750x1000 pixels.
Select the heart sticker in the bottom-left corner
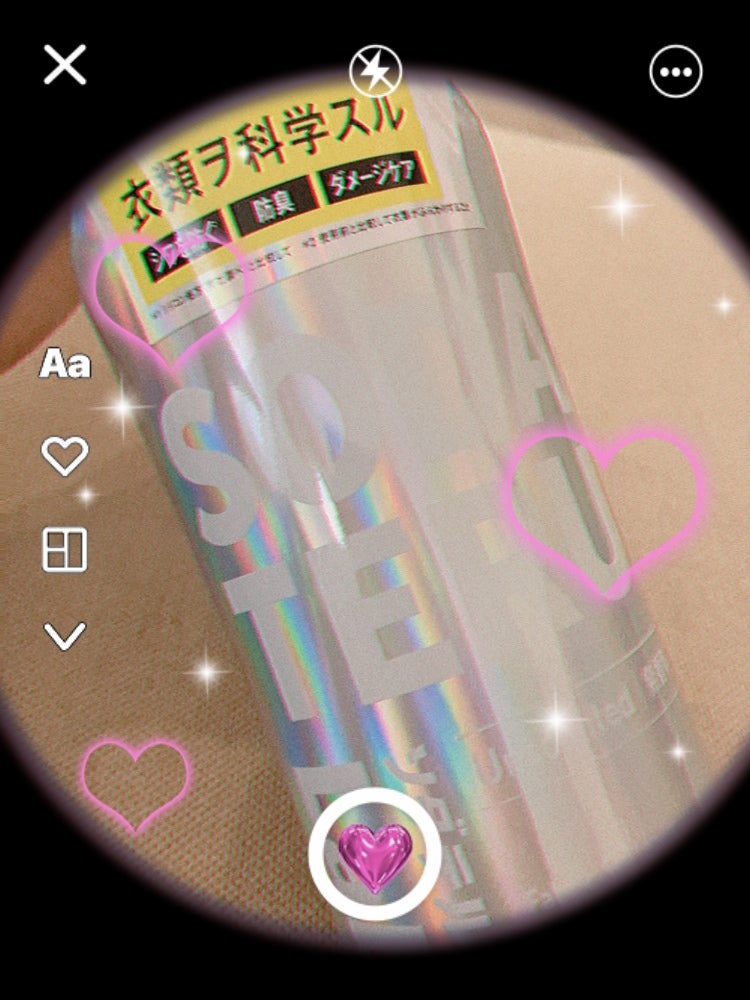[135, 785]
